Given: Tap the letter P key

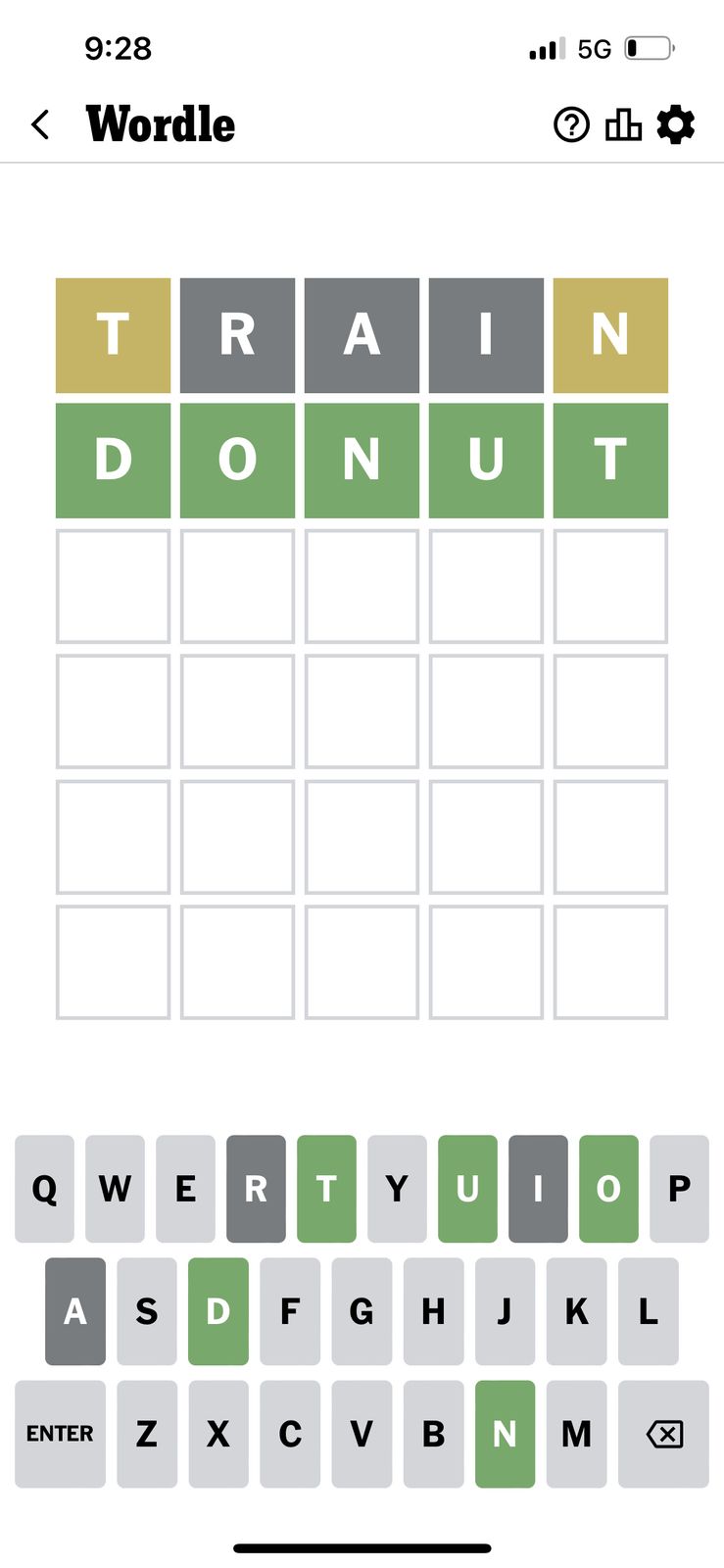Looking at the screenshot, I should [679, 1189].
